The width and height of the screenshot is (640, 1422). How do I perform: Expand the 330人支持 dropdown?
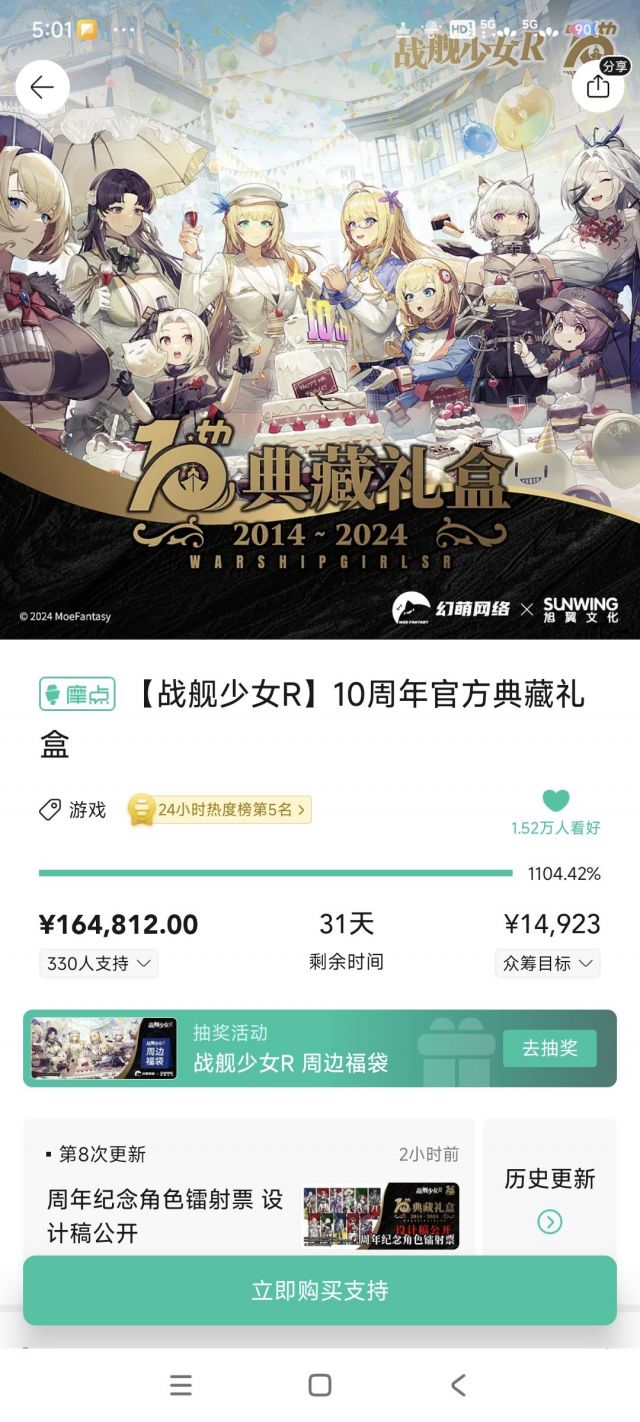click(x=98, y=963)
